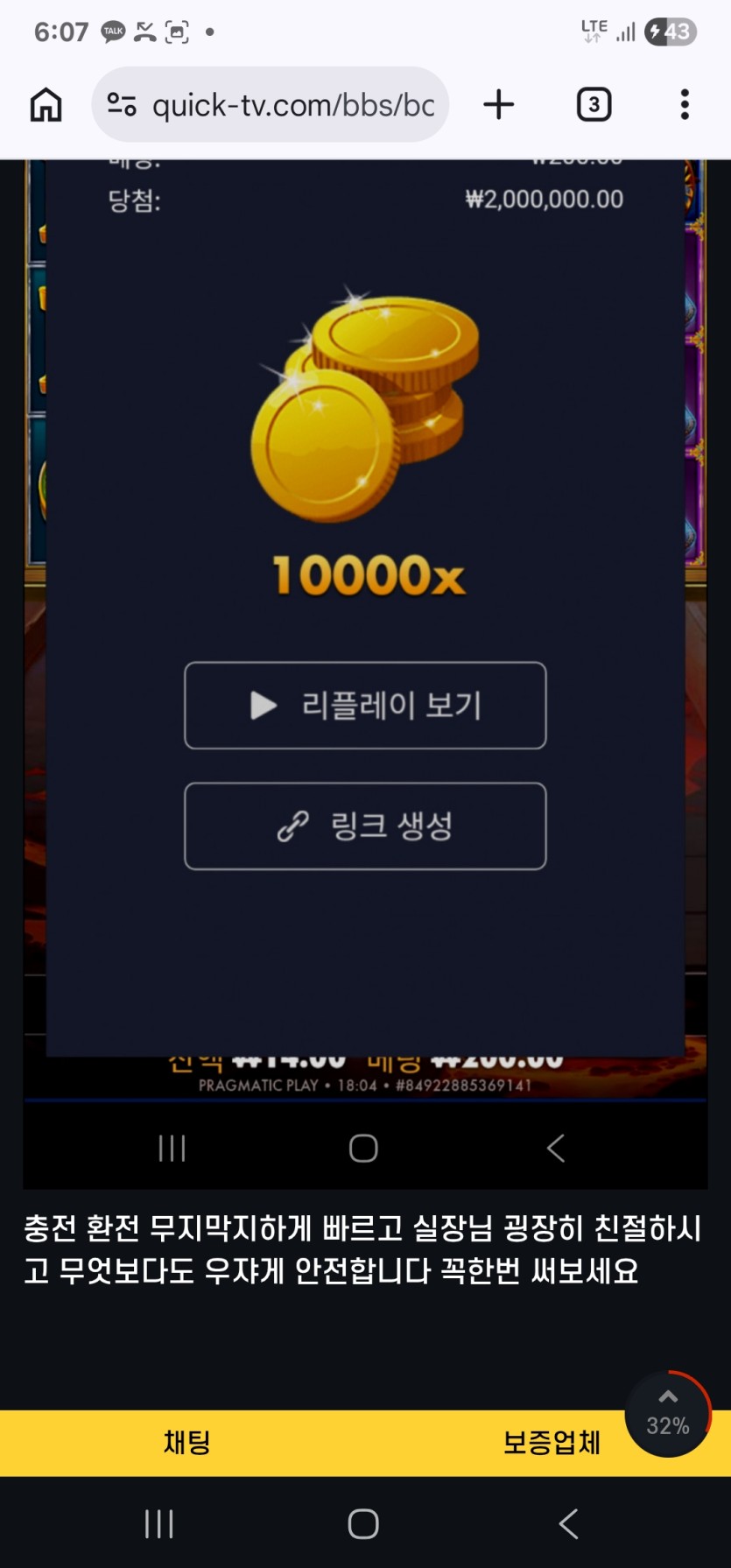Screen dimensions: 731x1568
Task: Go back with the system navigation button
Action: [x=568, y=1524]
